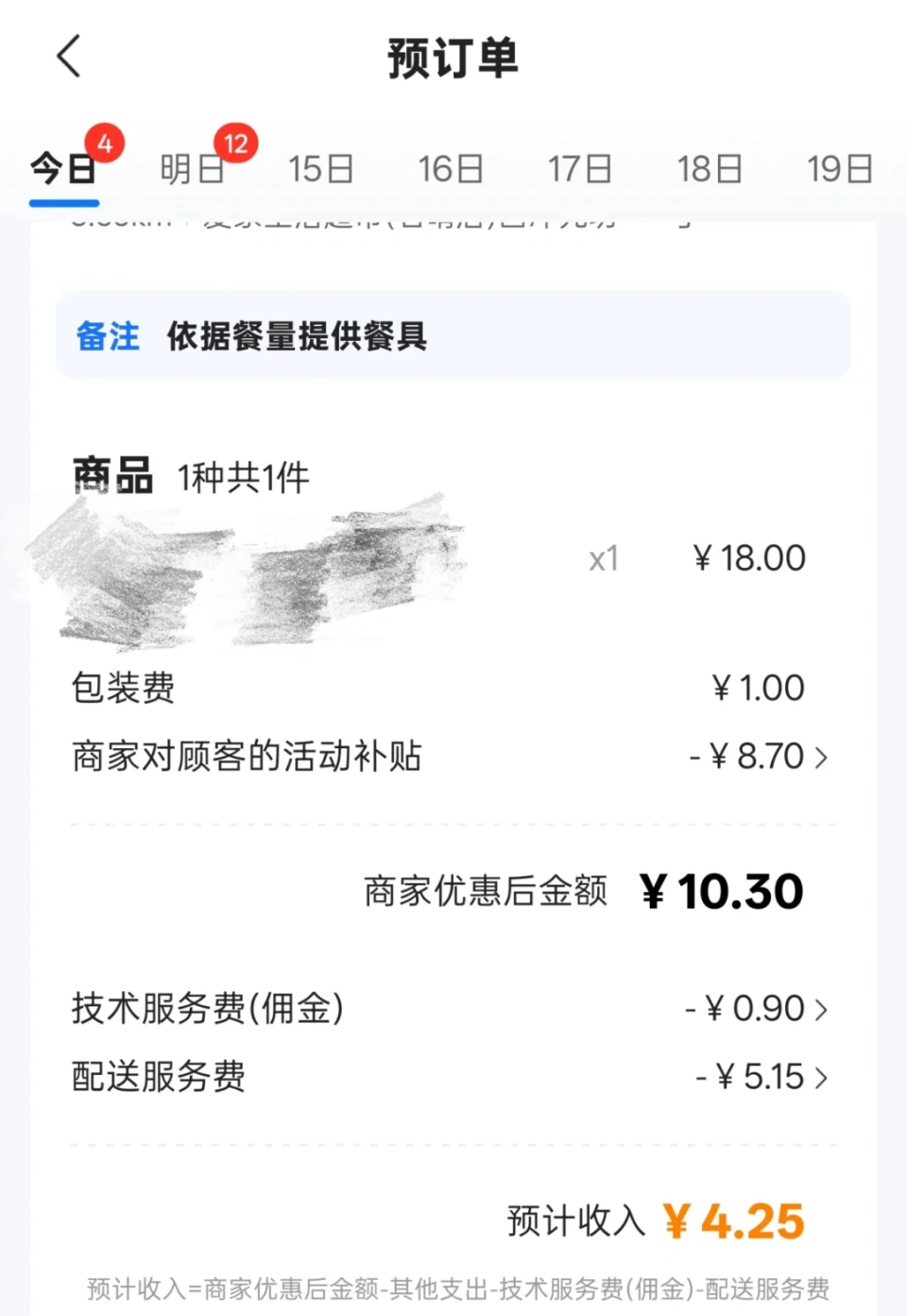This screenshot has width=907, height=1316.
Task: Tap the red badge showing 4 on 今日
Action: 106,144
